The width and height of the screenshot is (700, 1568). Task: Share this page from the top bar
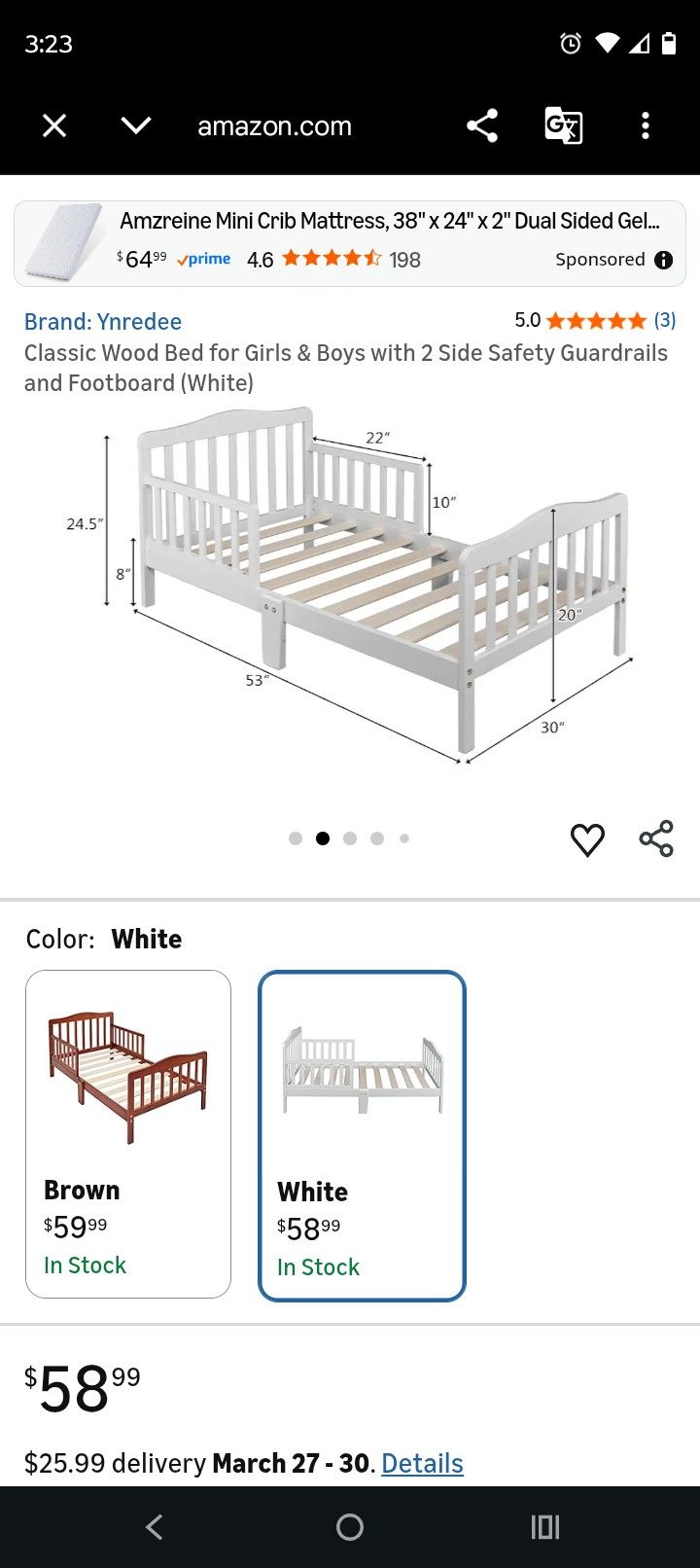(482, 125)
